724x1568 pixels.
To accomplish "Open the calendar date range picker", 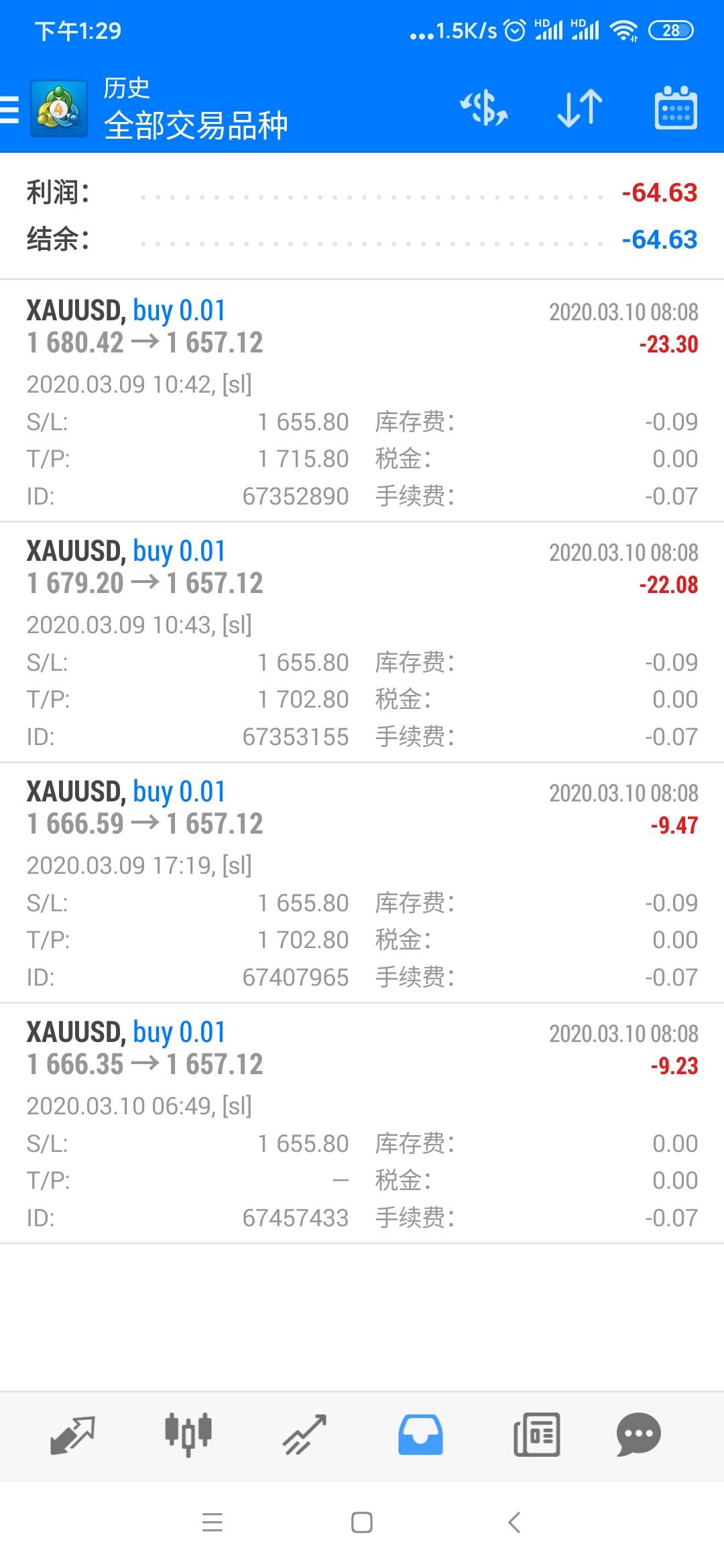I will click(675, 108).
